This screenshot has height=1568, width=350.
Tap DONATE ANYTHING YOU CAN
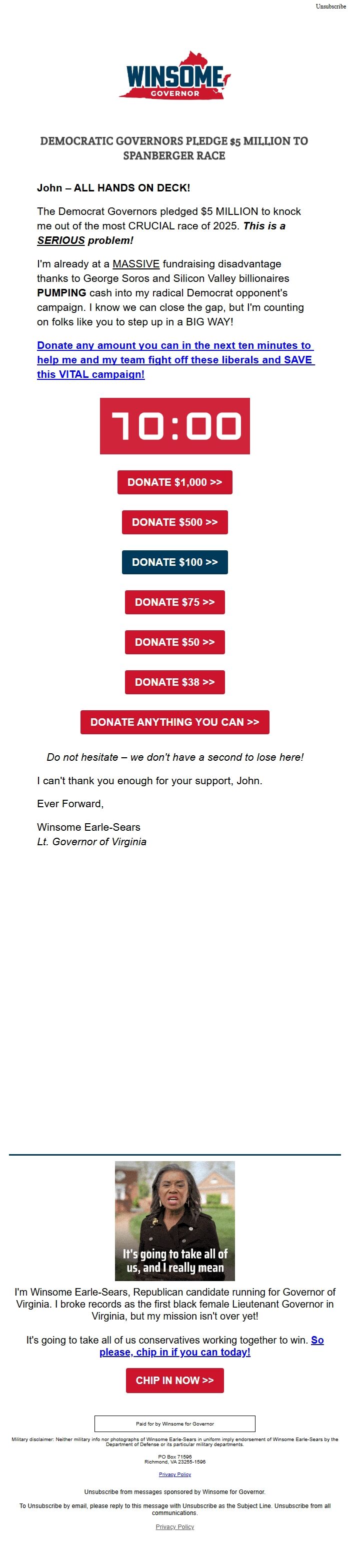(174, 722)
